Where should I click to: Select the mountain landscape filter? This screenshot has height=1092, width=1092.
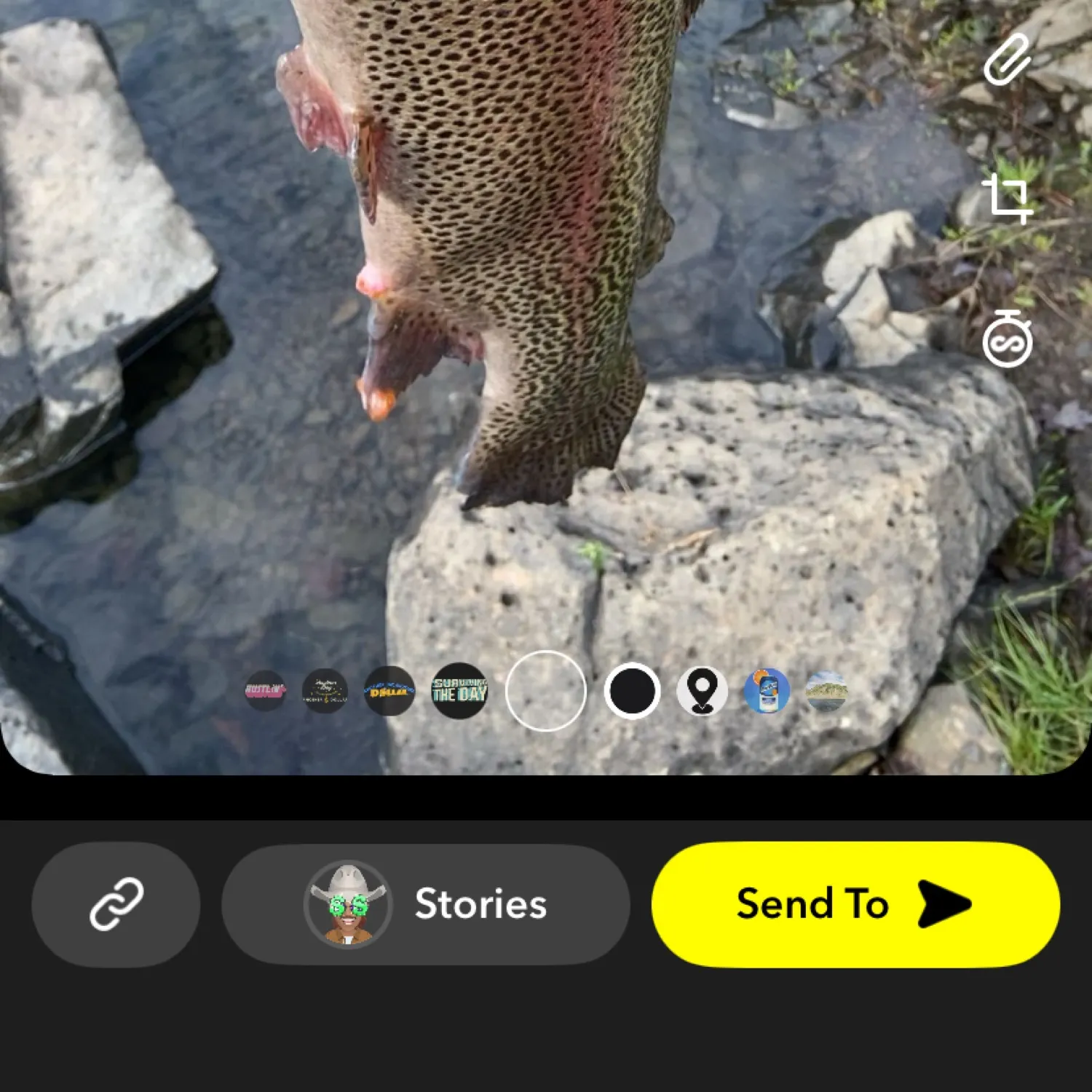point(826,691)
